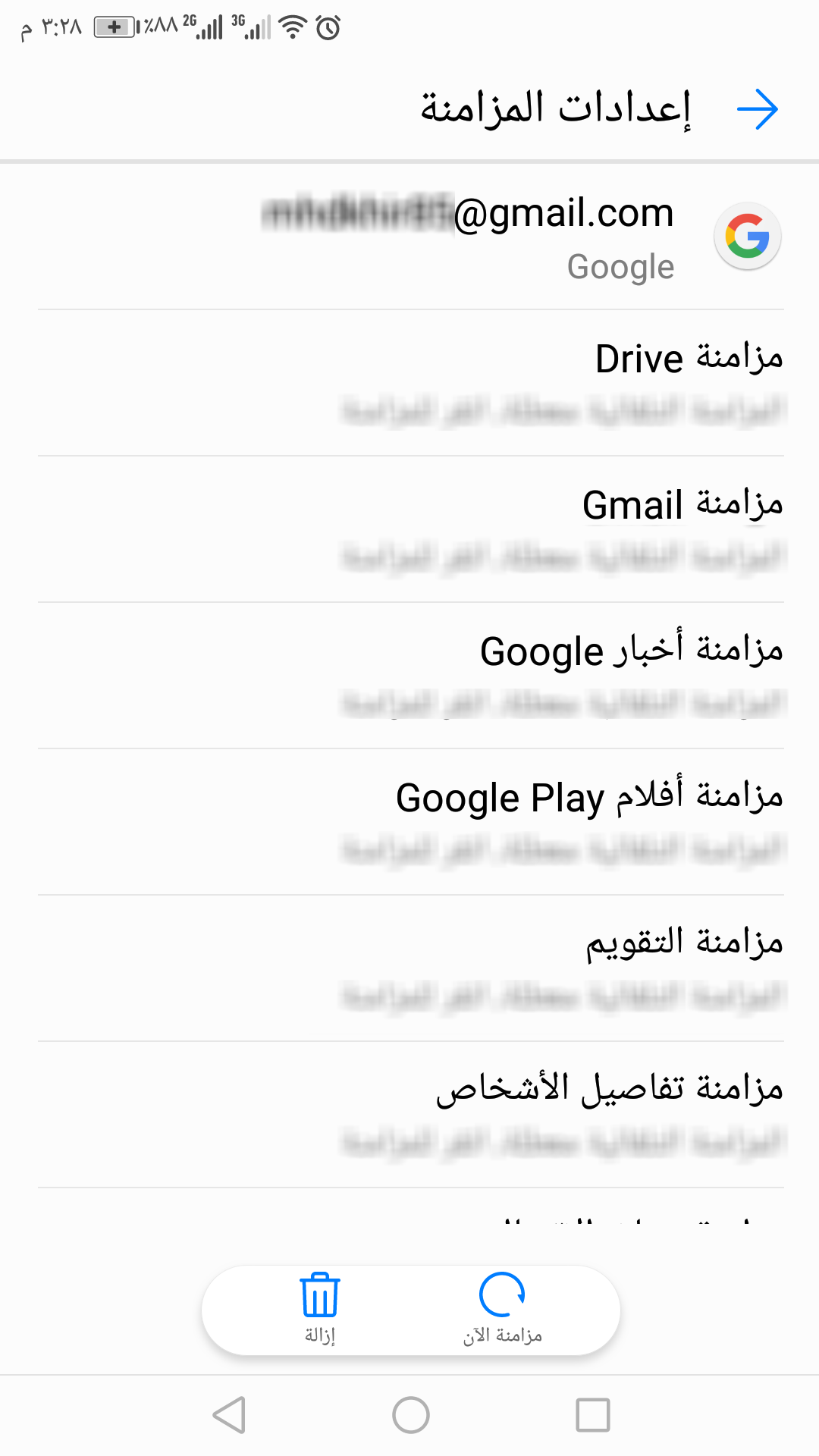Sync now with the مزامنة الآن button
The image size is (819, 1456).
click(x=502, y=1310)
